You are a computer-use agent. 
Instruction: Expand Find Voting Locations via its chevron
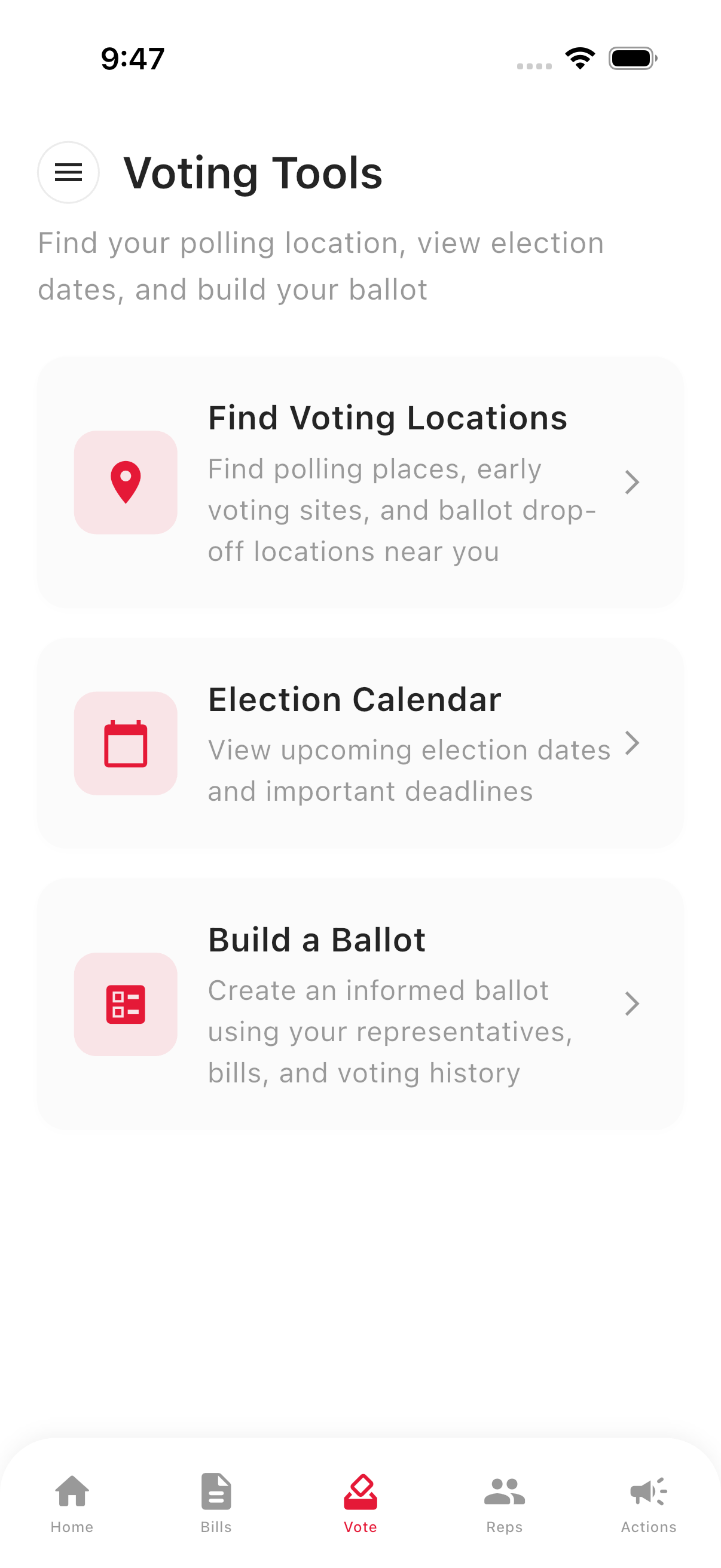click(x=633, y=482)
